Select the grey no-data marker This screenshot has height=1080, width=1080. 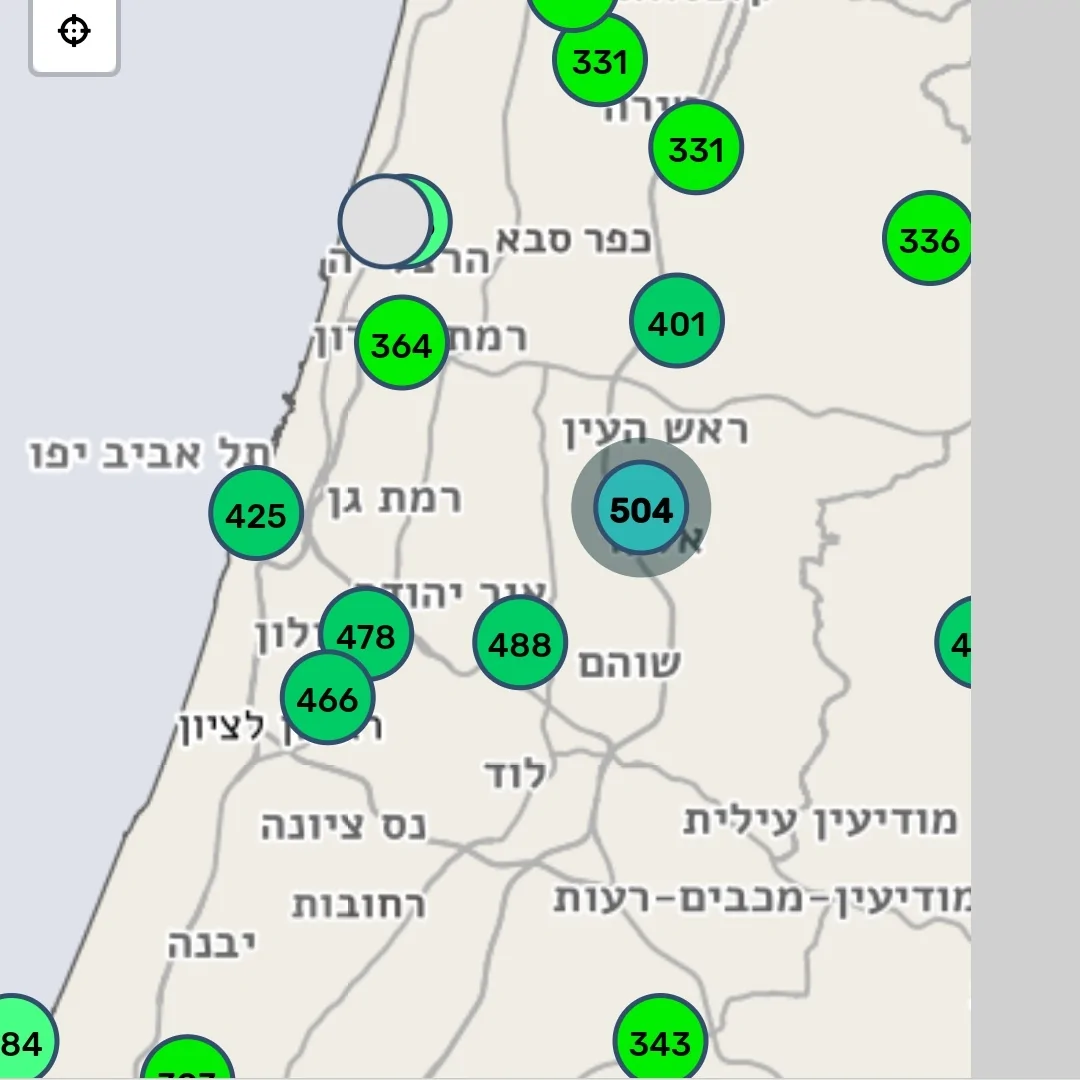pyautogui.click(x=383, y=222)
